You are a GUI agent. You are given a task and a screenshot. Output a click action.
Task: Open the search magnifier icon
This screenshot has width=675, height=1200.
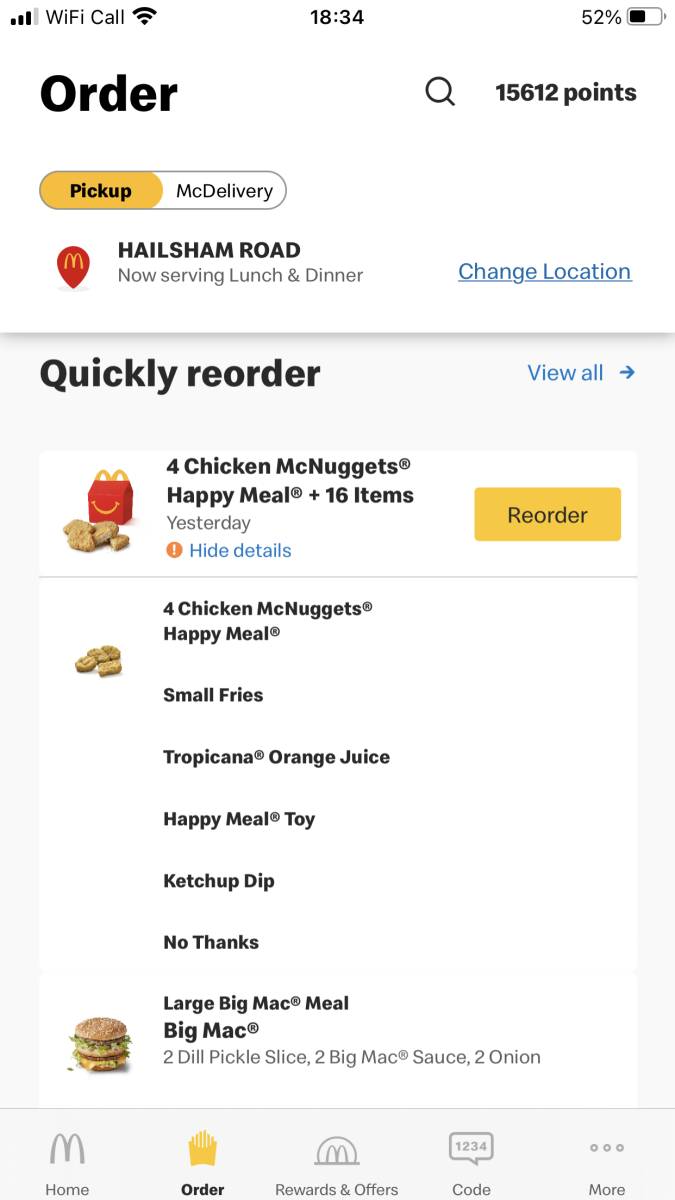click(x=440, y=93)
